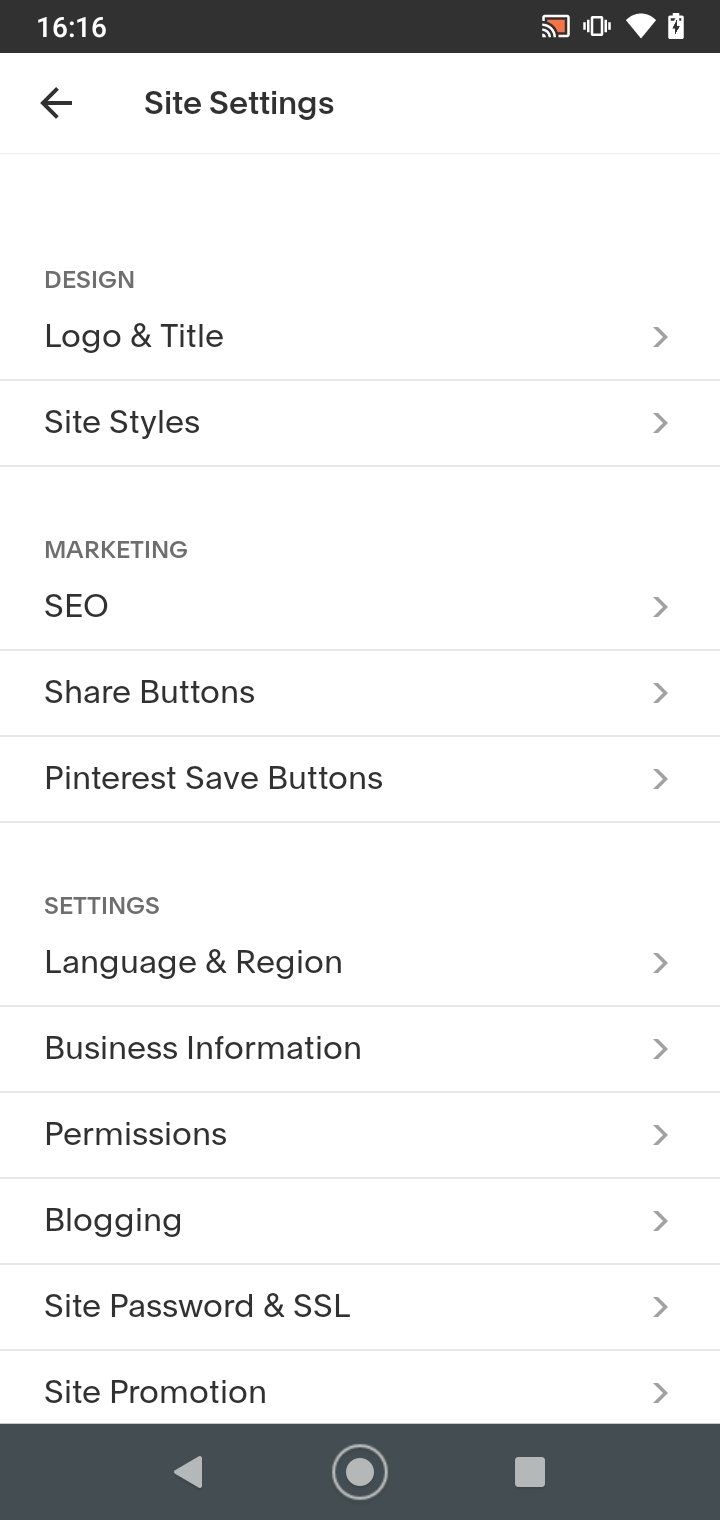
Task: Go back from Site Settings
Action: 56,103
